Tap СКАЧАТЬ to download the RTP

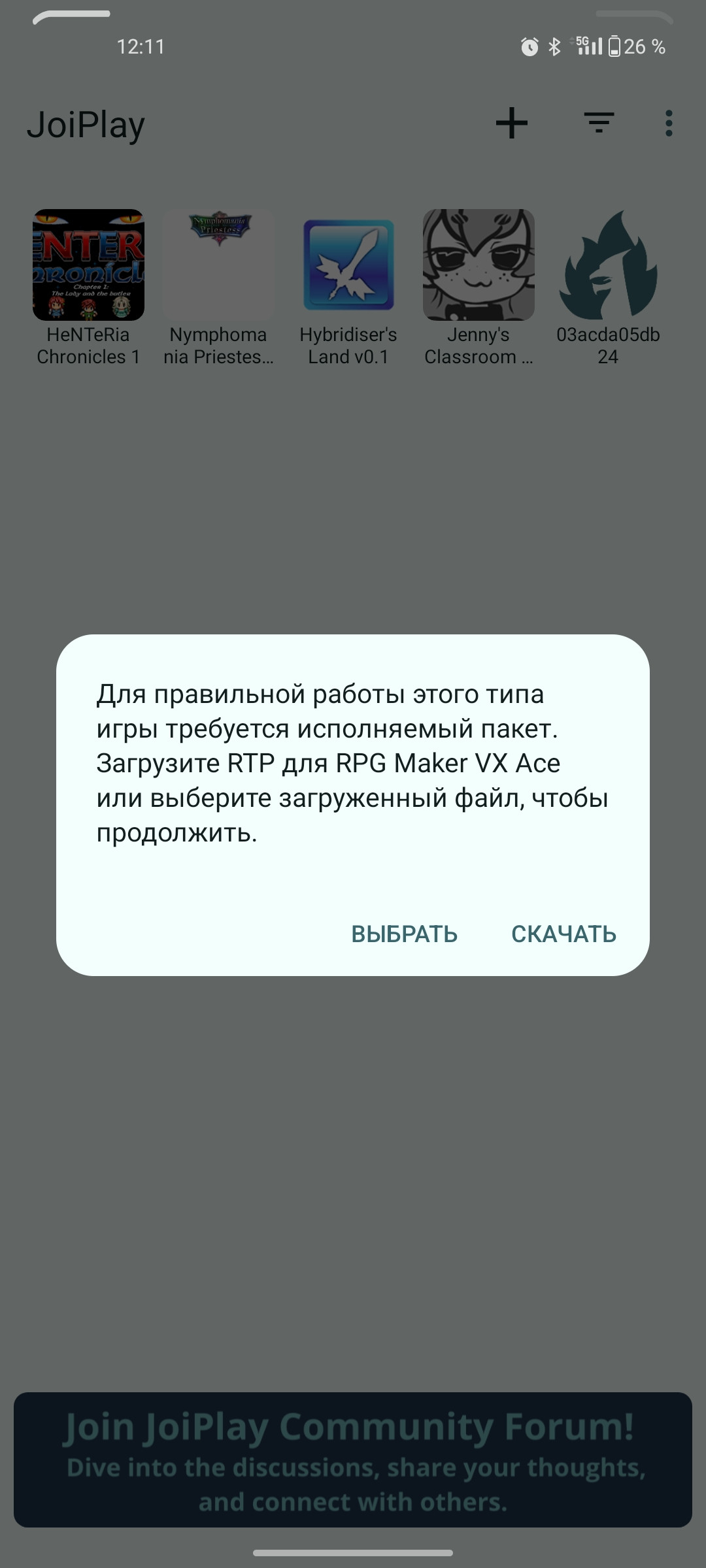coord(563,934)
